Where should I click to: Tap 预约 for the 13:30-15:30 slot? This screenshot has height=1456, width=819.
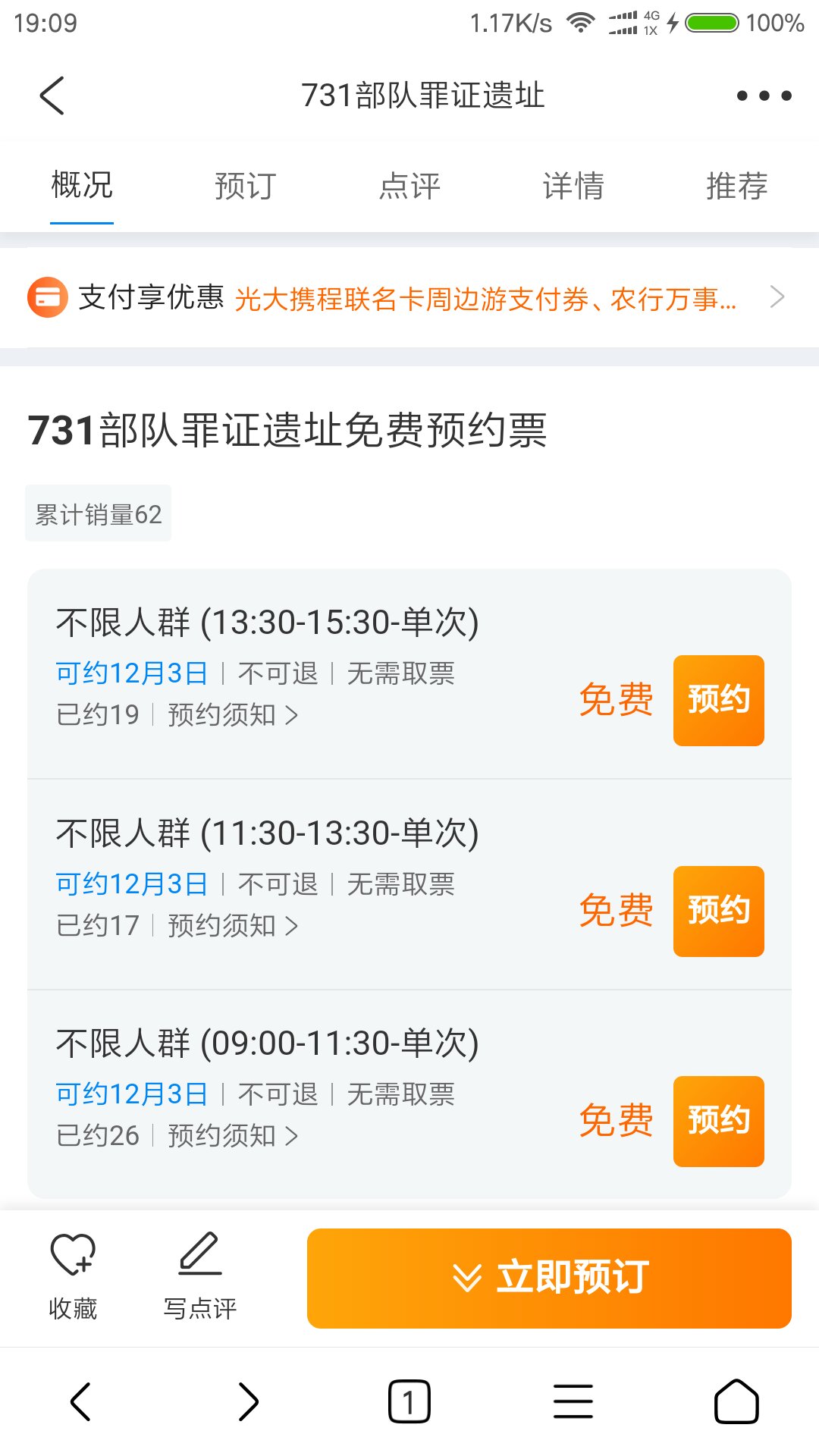click(x=718, y=700)
